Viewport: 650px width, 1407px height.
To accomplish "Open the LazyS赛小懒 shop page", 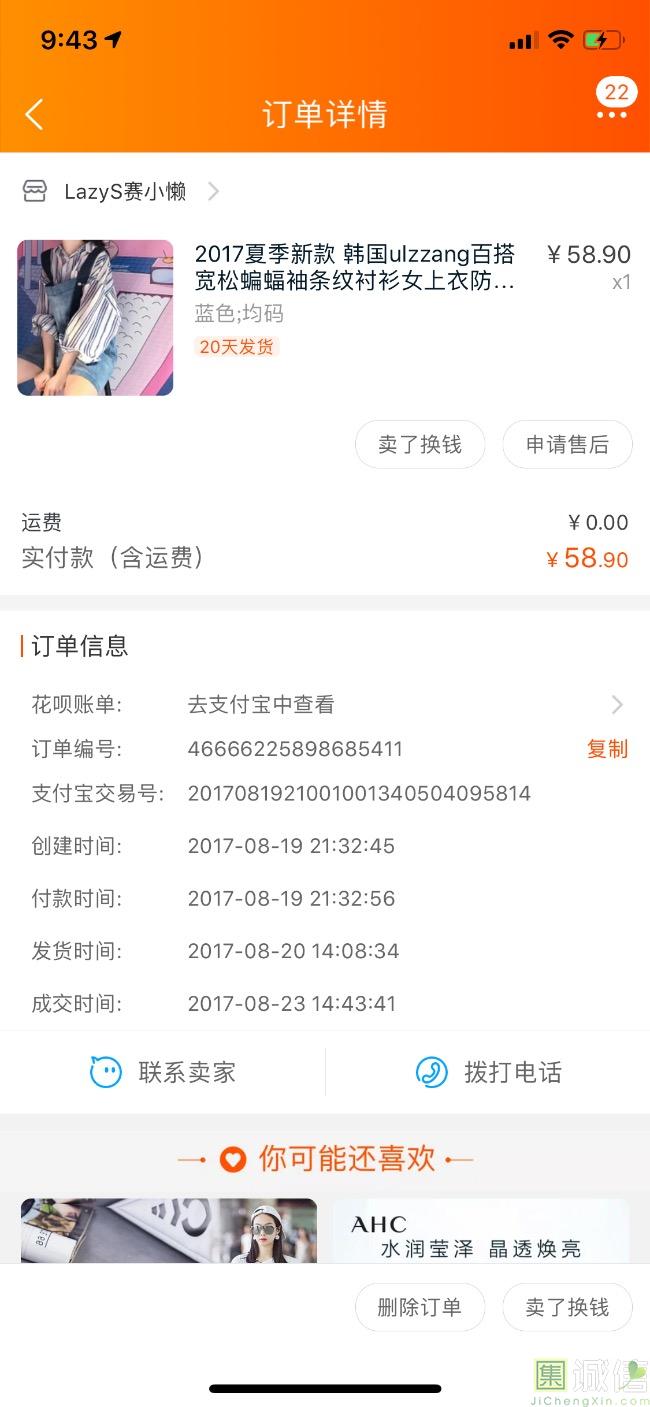I will pos(125,191).
